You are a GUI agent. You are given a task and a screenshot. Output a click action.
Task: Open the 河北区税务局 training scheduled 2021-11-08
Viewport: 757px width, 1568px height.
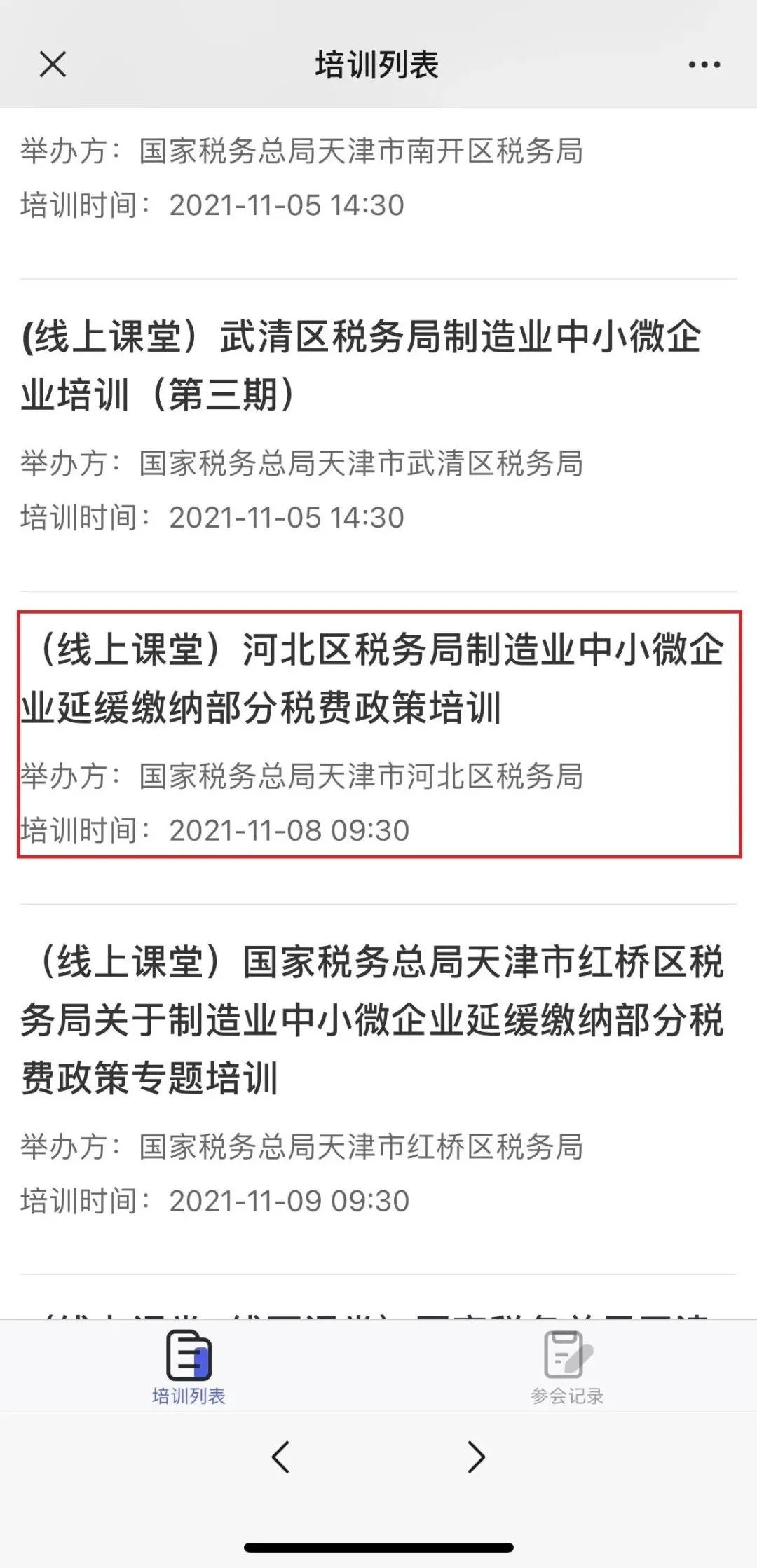[x=378, y=734]
